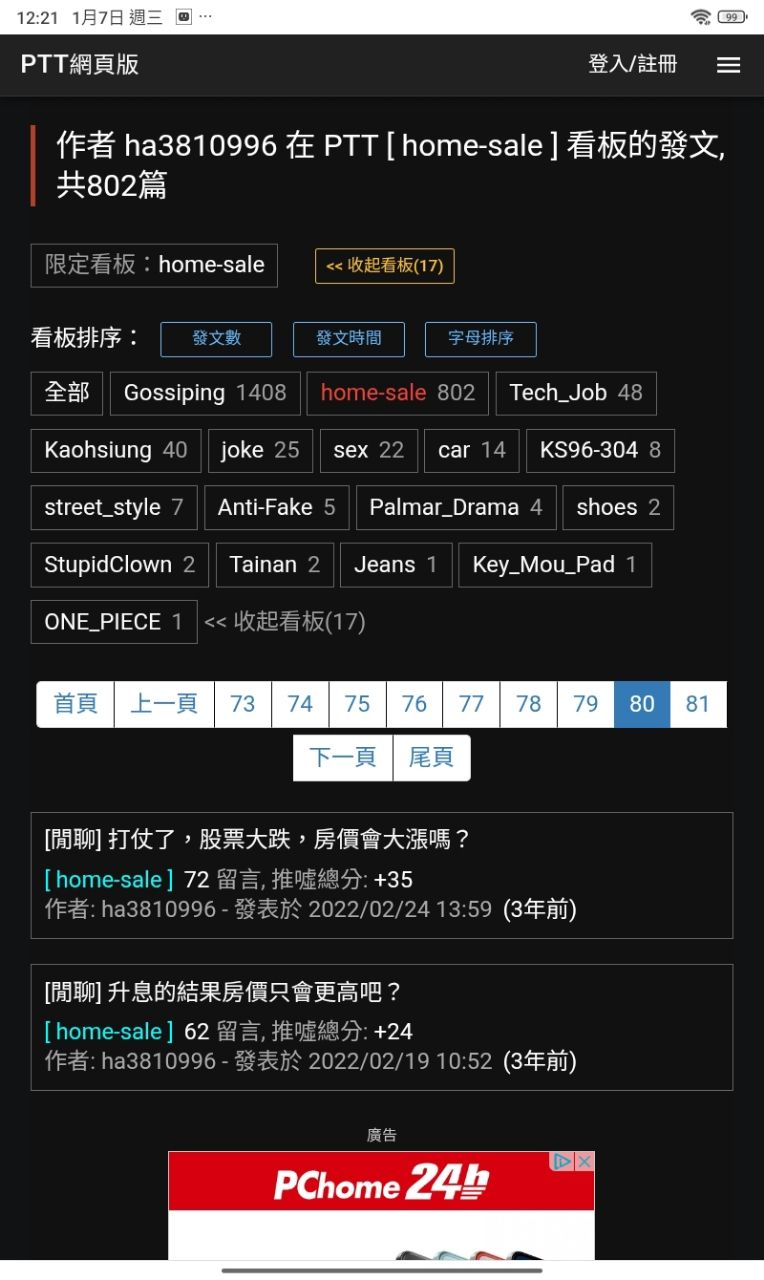Sort boards by 字母排序
Image resolution: width=764 pixels, height=1280 pixels.
click(480, 339)
